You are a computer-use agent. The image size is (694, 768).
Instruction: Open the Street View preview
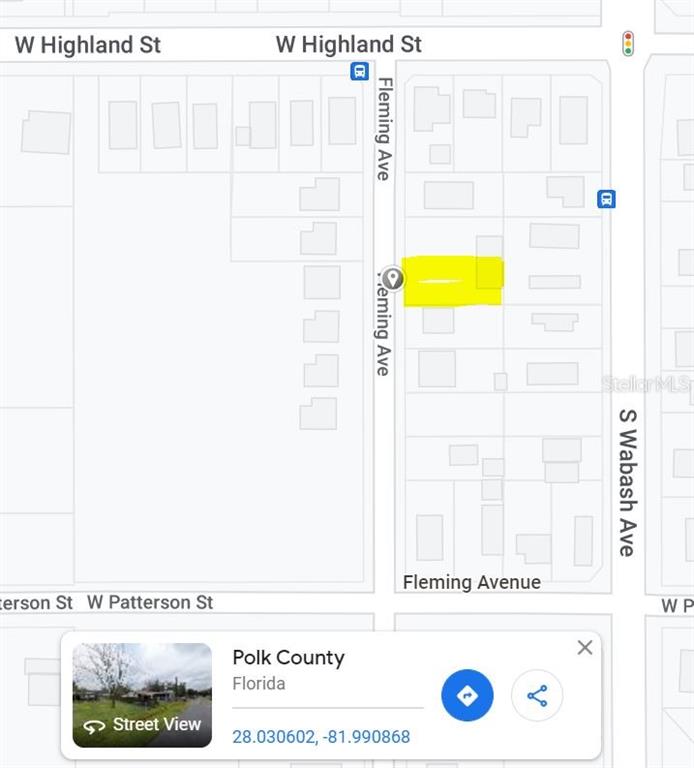tap(142, 695)
